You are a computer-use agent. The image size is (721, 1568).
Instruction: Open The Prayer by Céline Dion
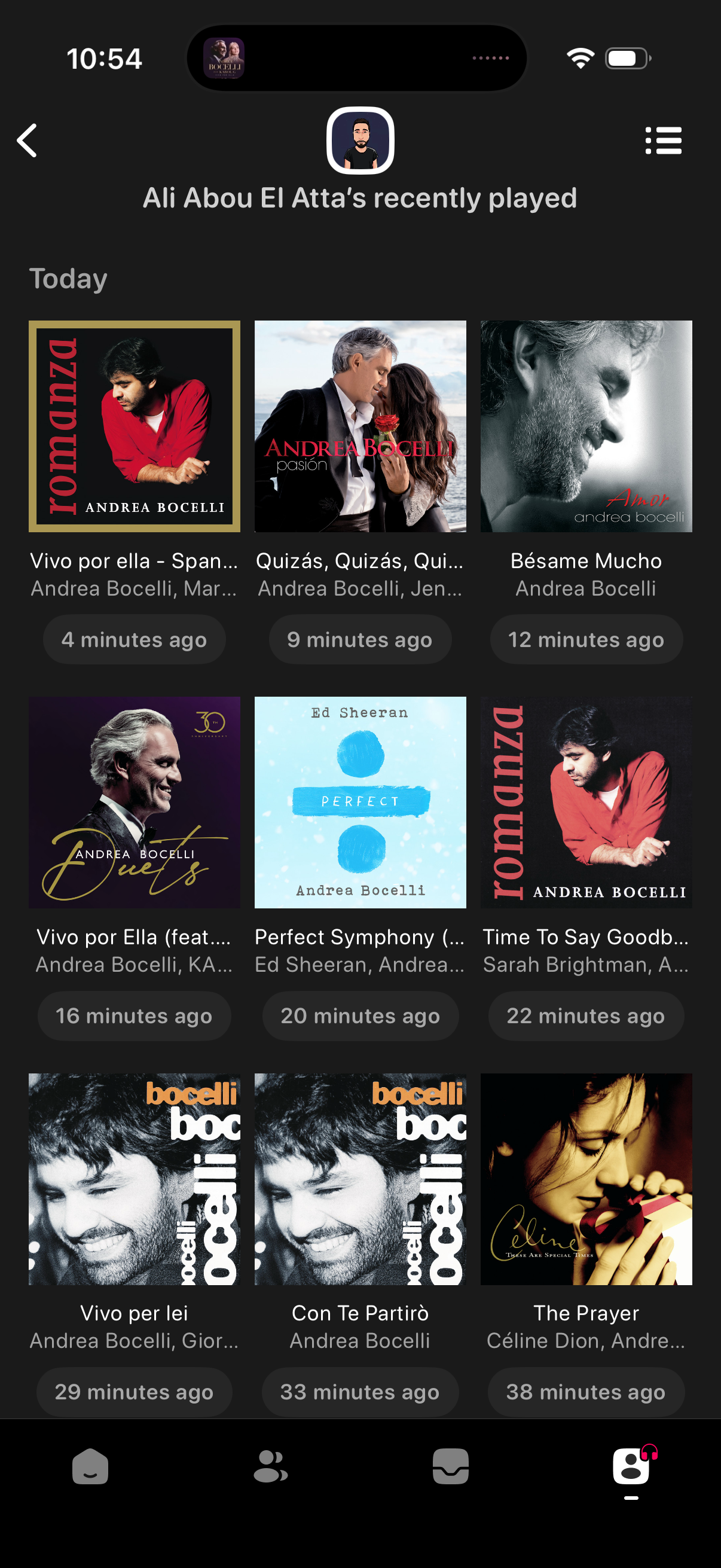pos(586,1179)
